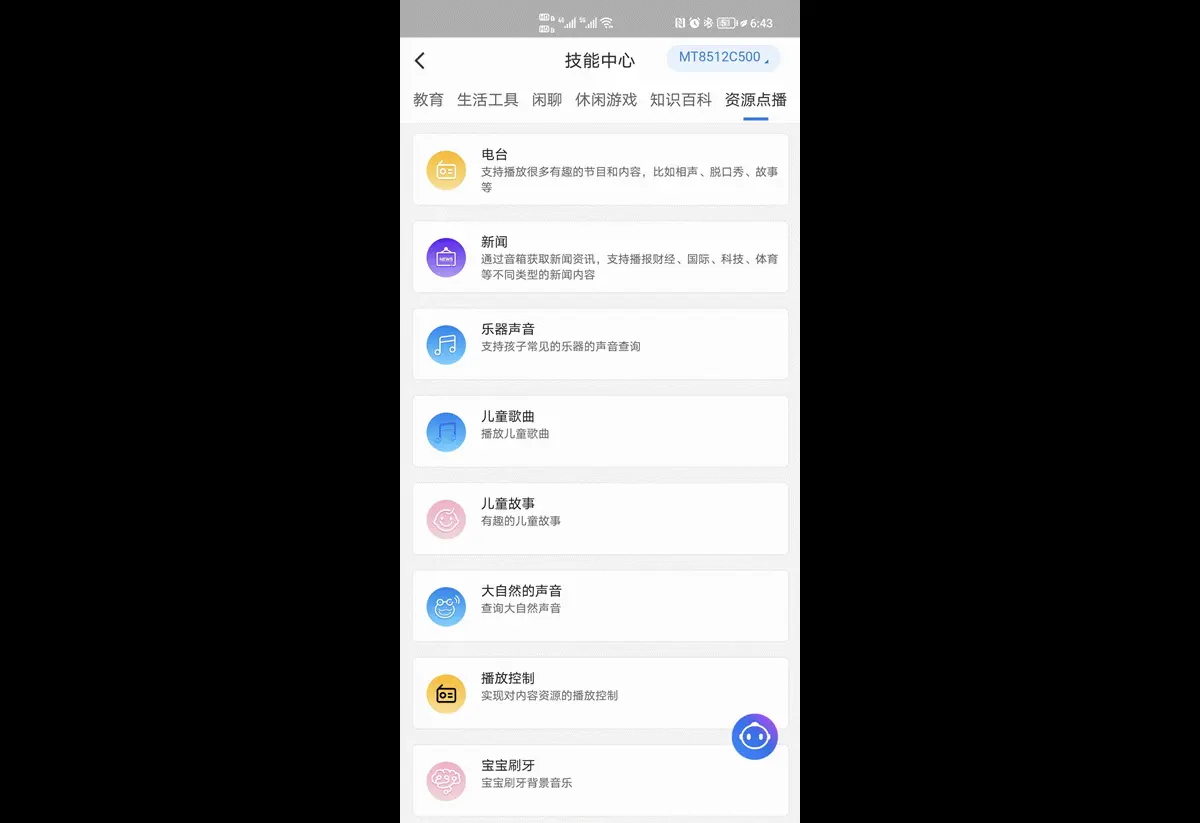Open the MT8512C500 device selector

coord(723,58)
